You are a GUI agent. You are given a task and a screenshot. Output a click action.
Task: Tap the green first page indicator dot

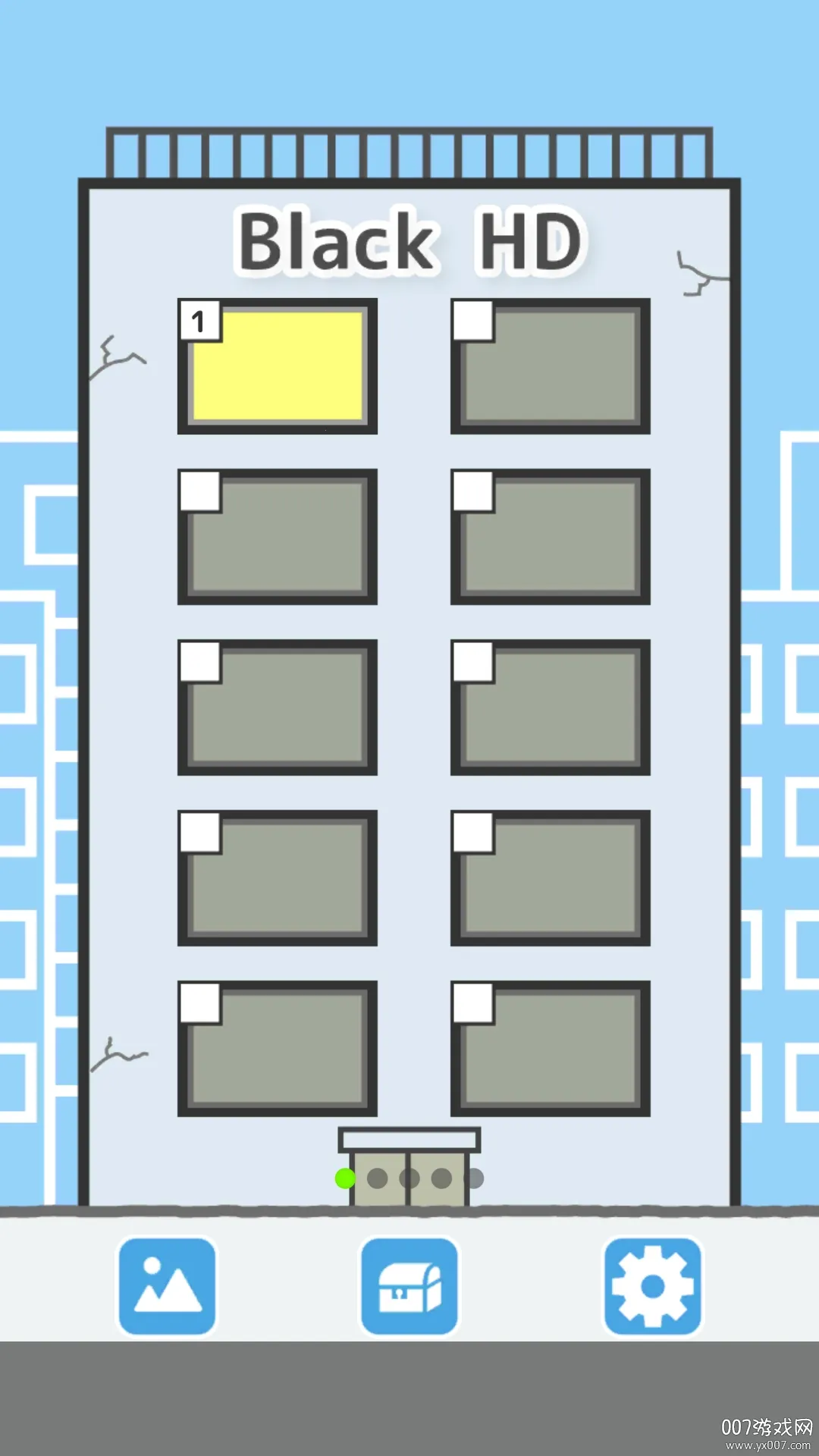pos(345,1178)
